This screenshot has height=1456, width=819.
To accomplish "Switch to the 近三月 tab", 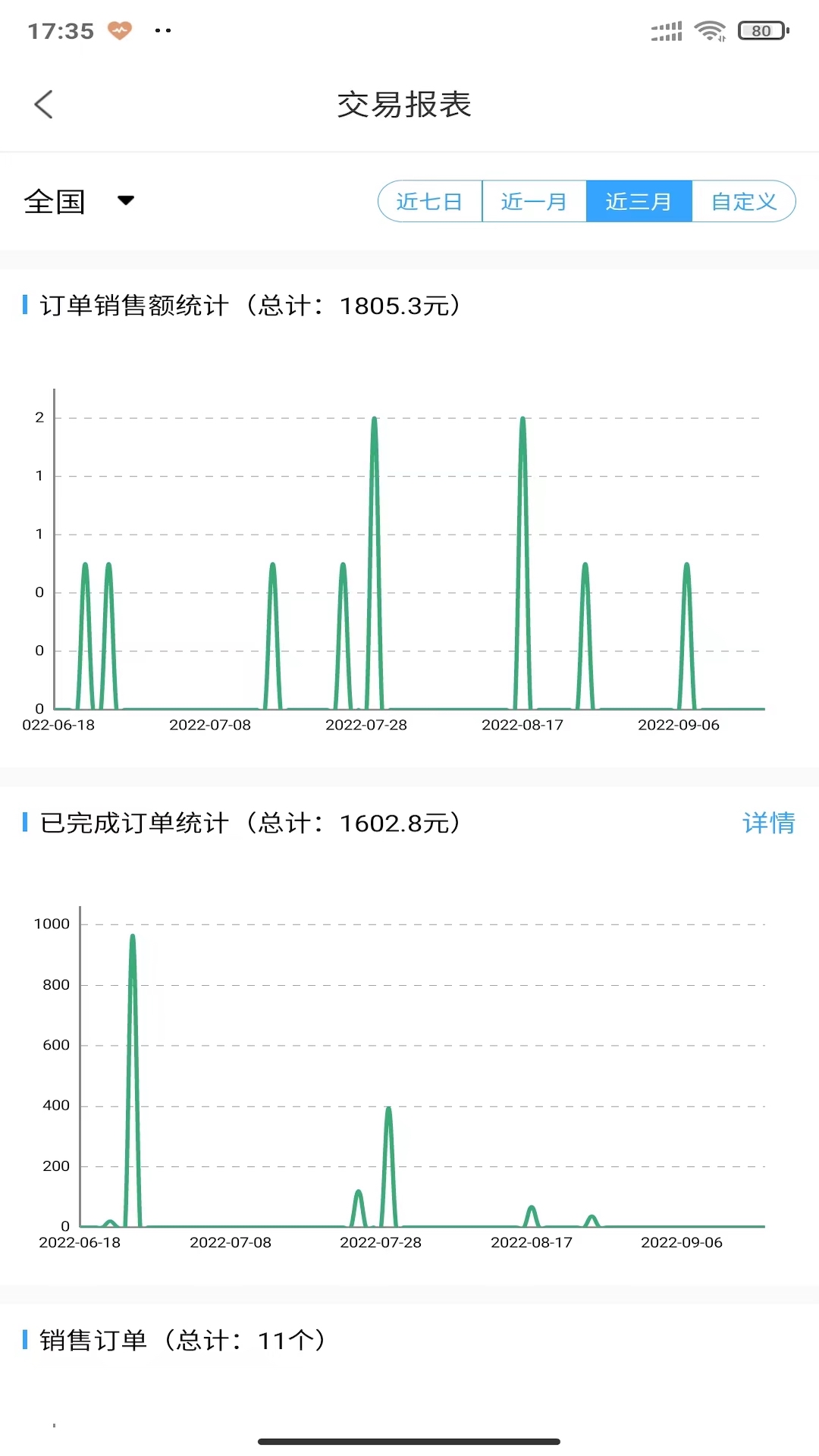I will (x=639, y=200).
